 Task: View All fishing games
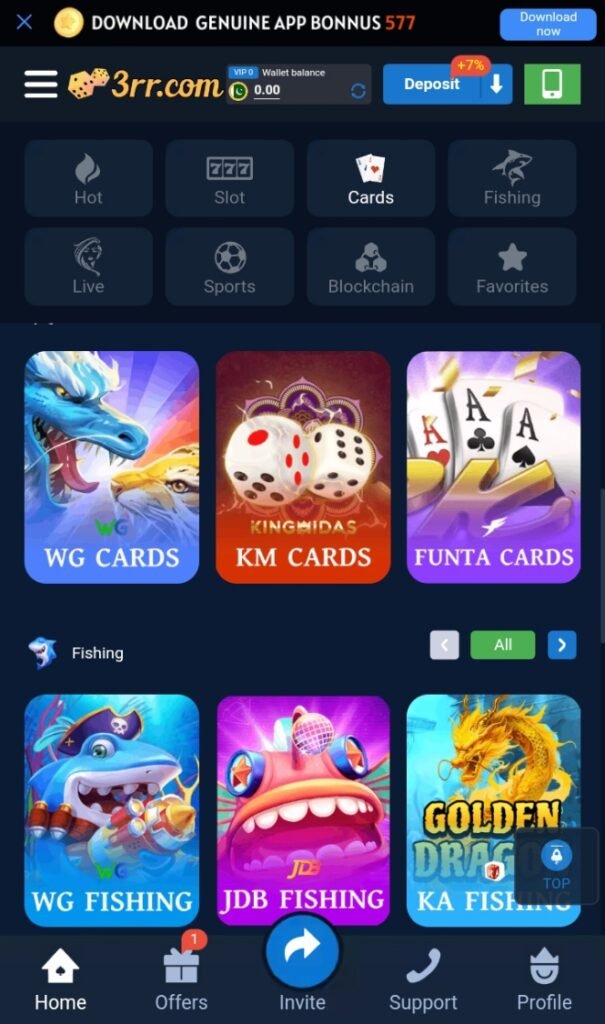[503, 645]
